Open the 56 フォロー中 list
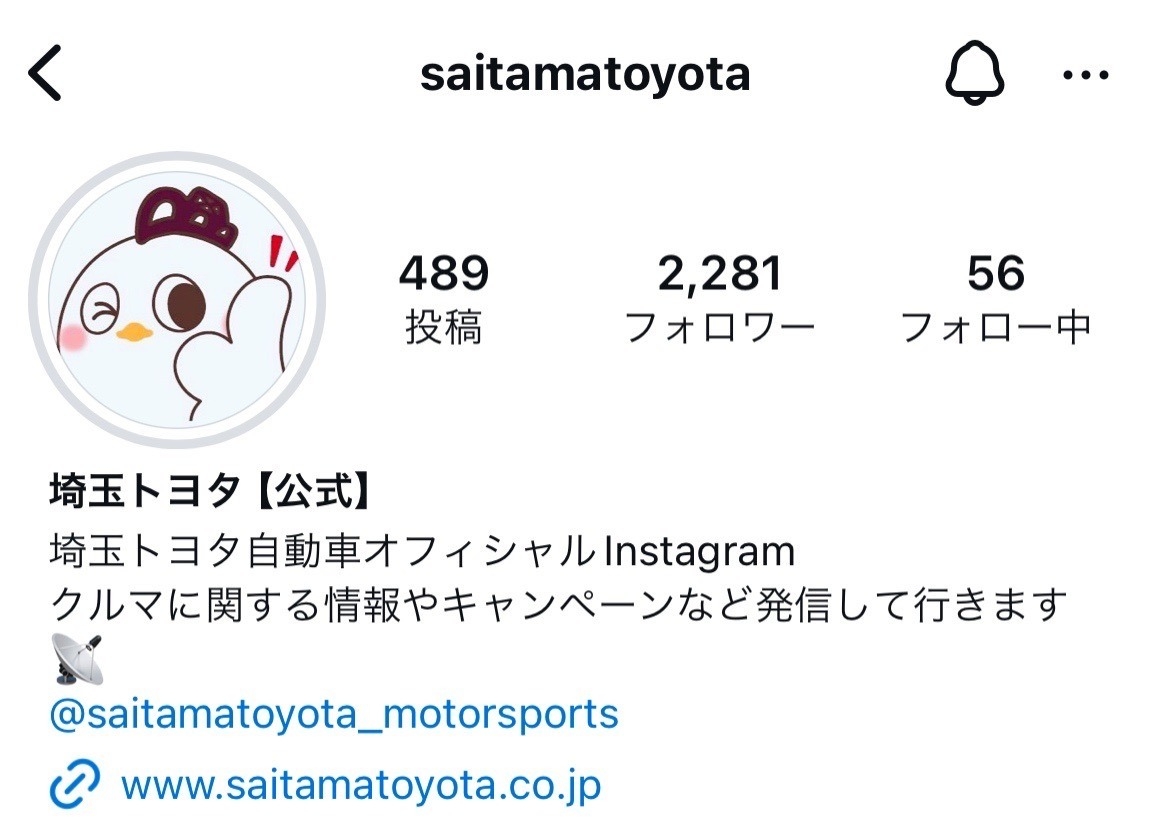 click(996, 298)
